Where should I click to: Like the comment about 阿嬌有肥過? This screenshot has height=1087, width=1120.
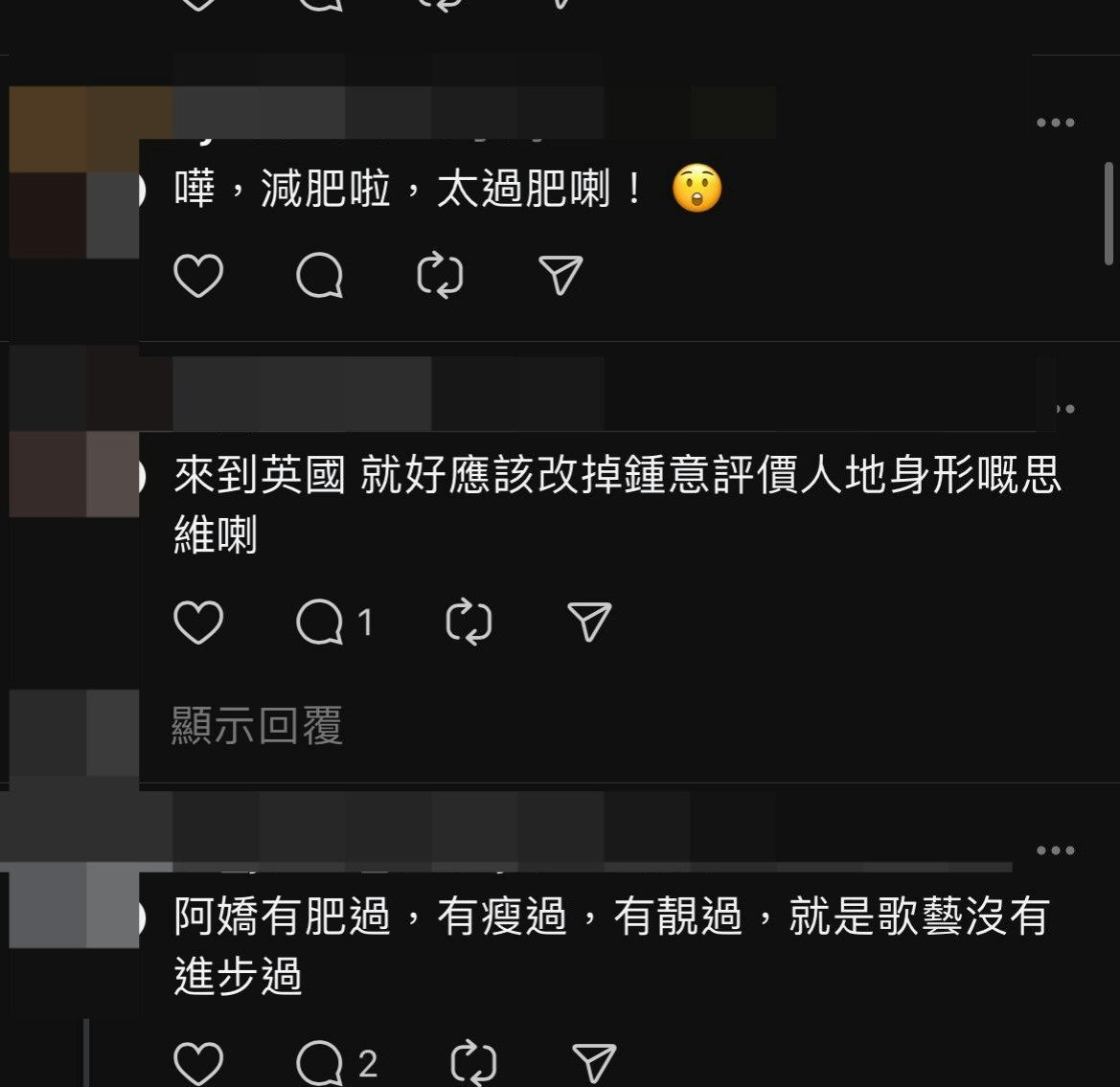(198, 1063)
